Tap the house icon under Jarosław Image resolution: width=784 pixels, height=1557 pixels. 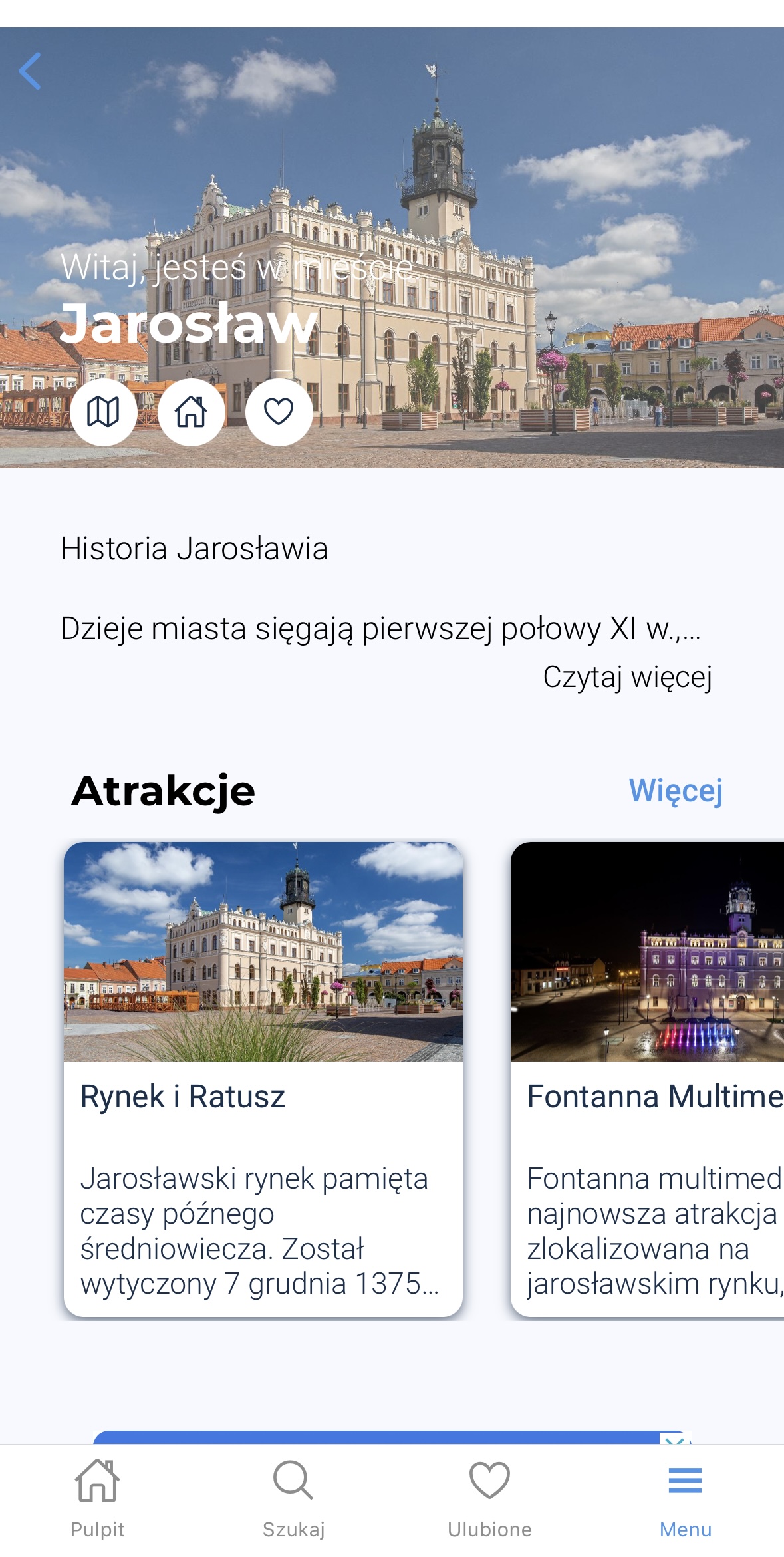pos(192,412)
